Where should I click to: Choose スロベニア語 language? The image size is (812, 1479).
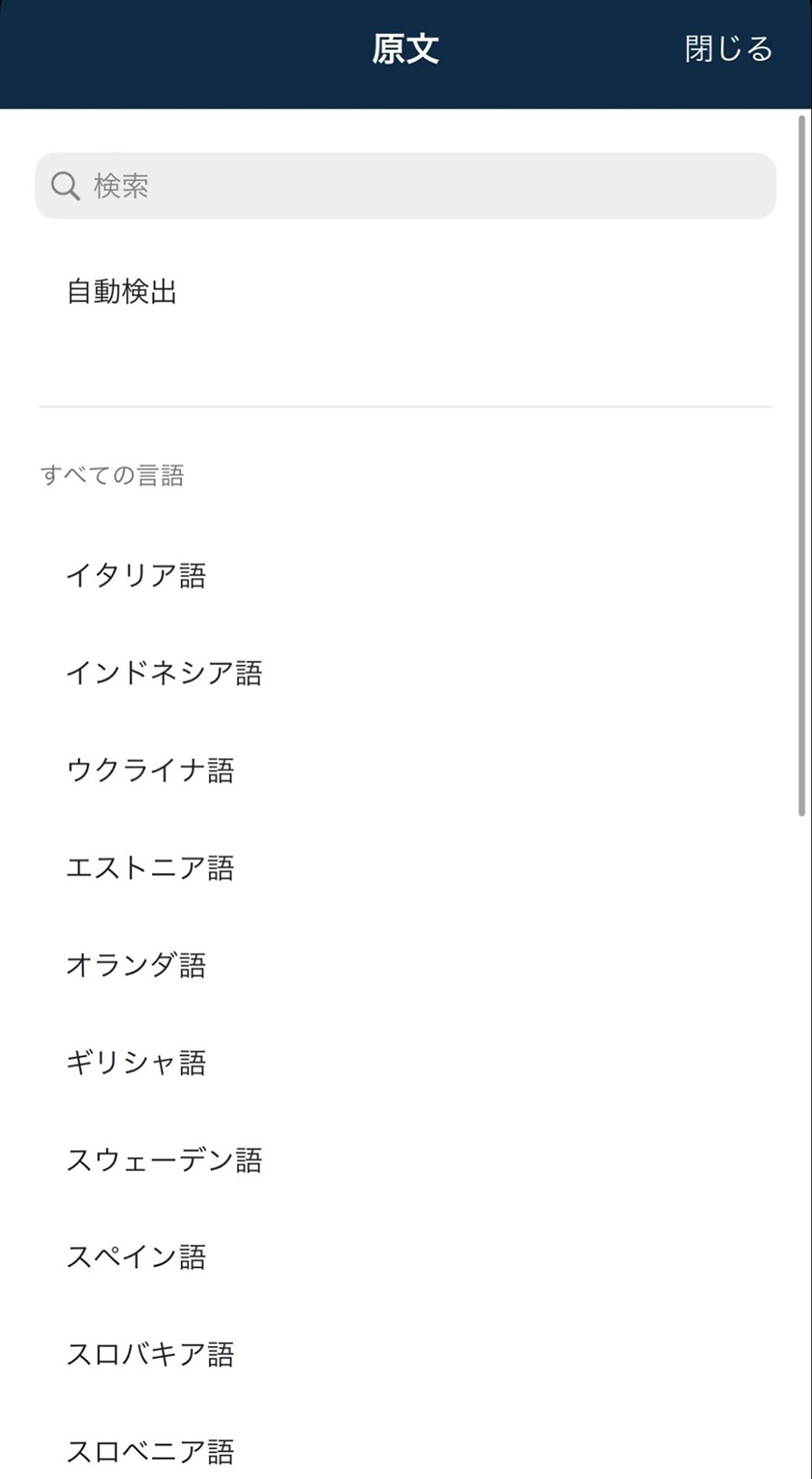click(x=406, y=1448)
